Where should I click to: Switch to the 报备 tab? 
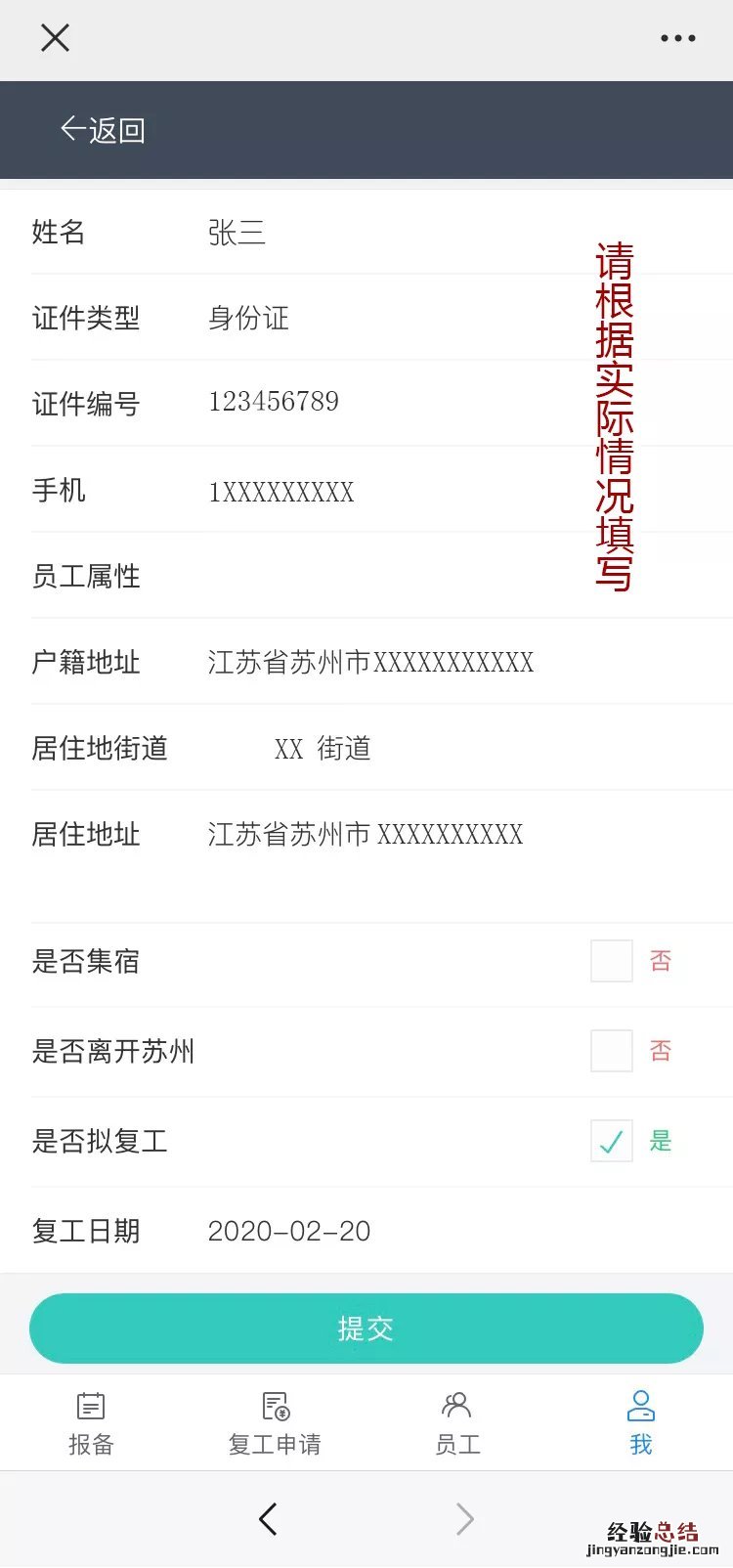91,1422
